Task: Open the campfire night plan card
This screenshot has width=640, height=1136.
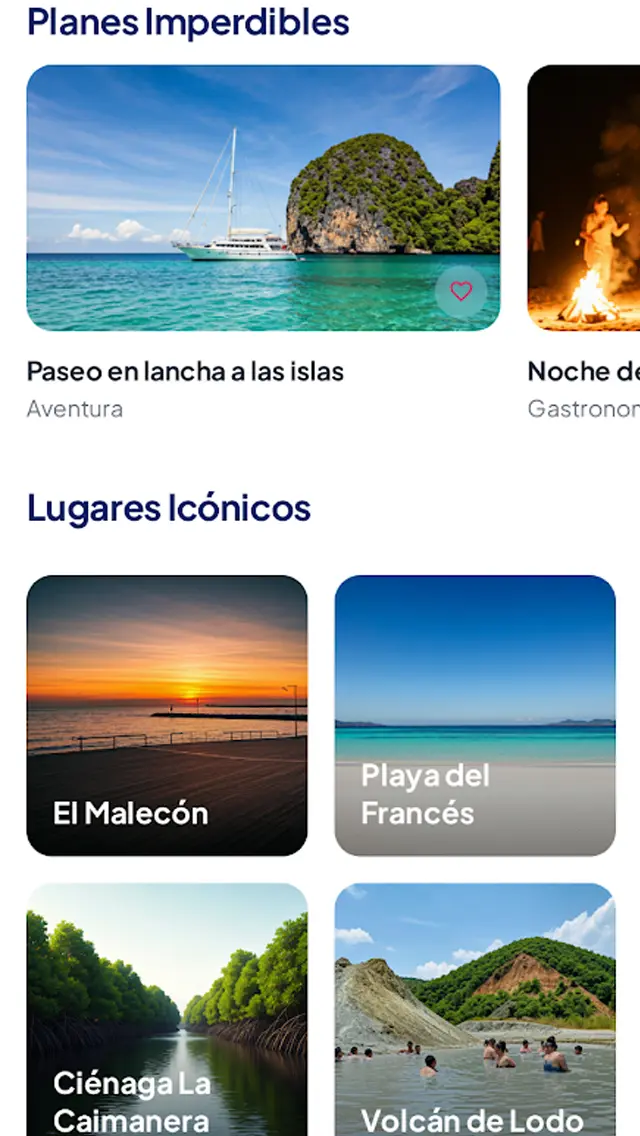Action: pyautogui.click(x=584, y=200)
